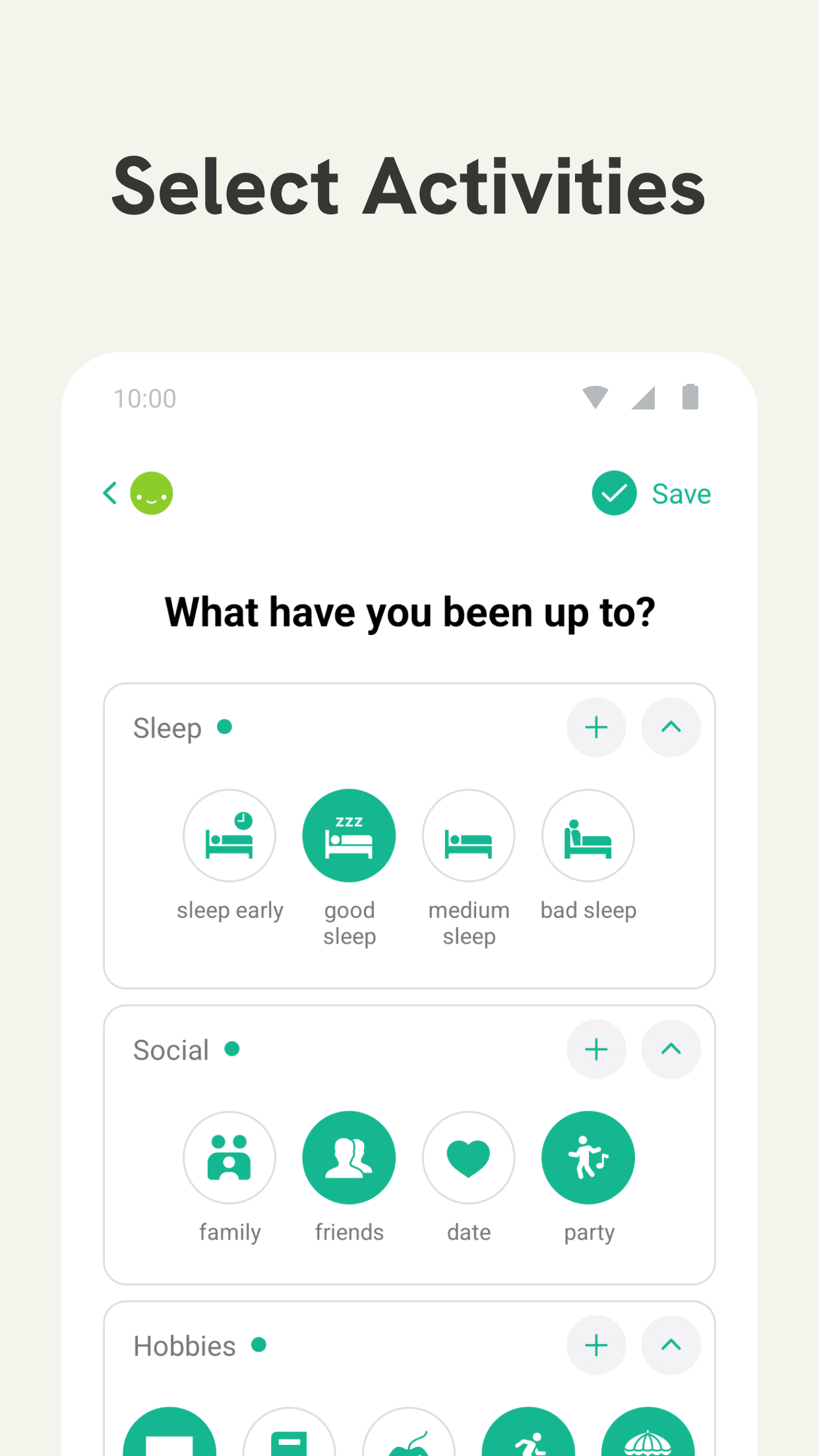
Task: Deselect the highlighted "friends" activity
Action: 349,1157
